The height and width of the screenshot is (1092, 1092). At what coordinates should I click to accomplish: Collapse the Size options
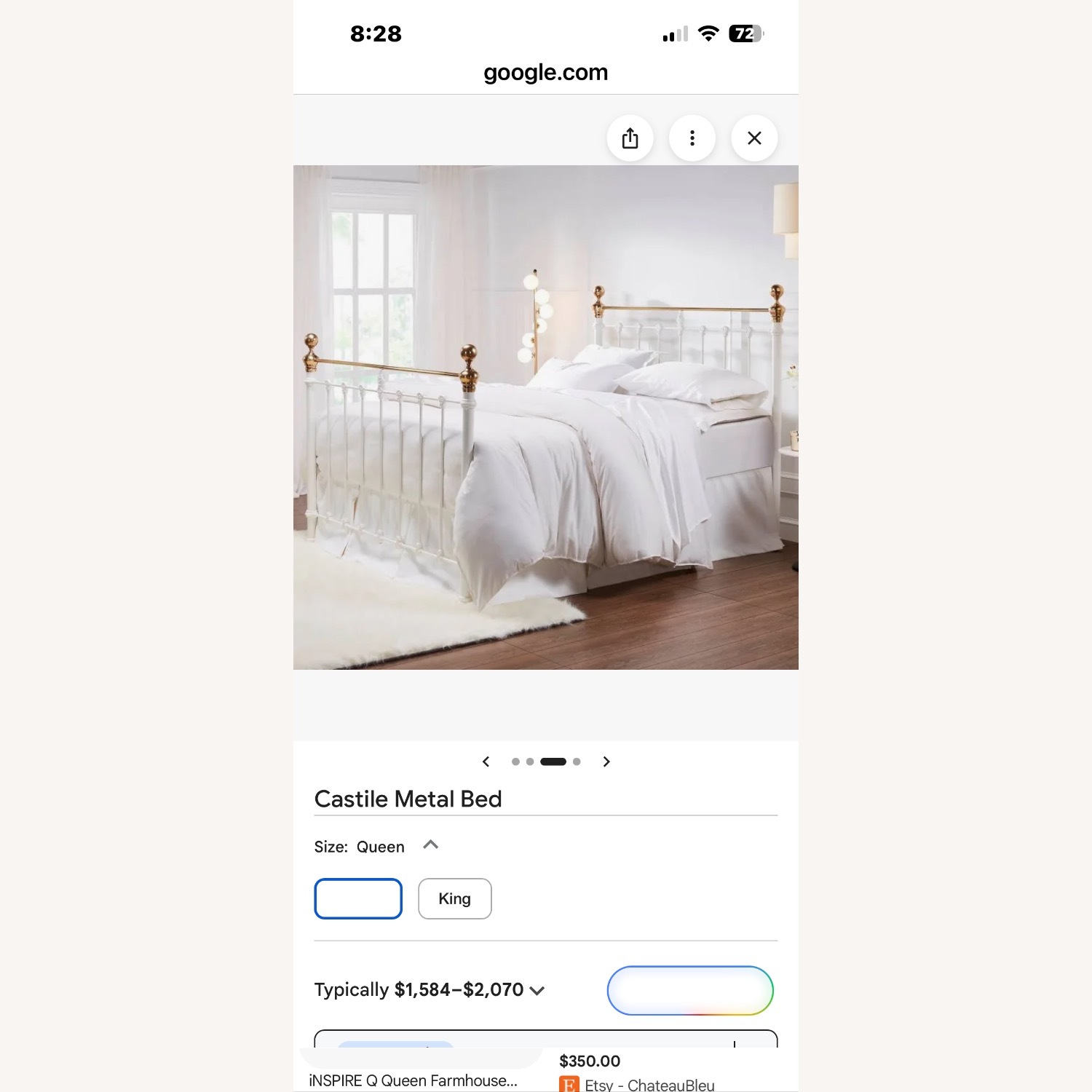[x=430, y=845]
